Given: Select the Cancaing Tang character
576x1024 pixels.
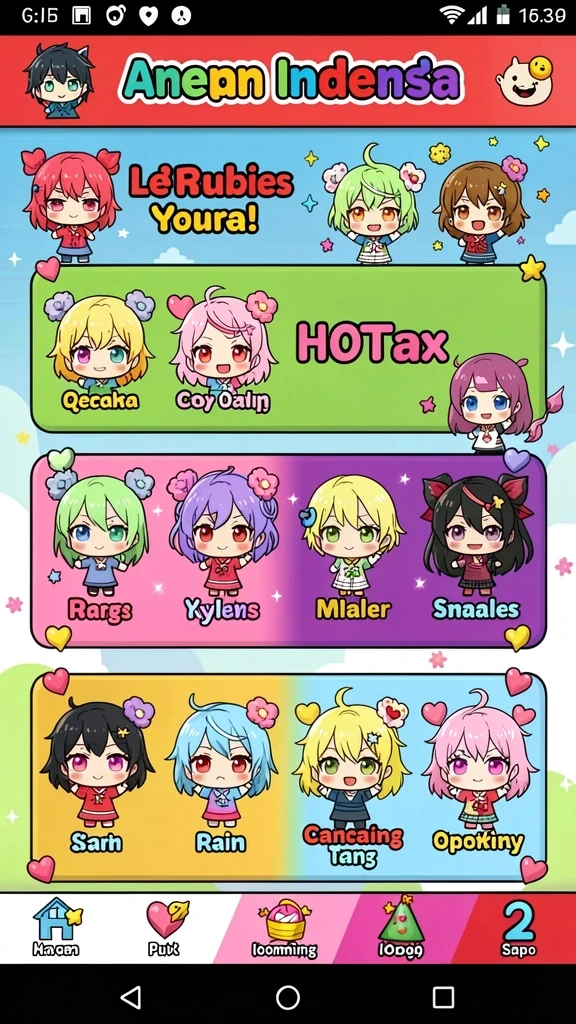Looking at the screenshot, I should pos(353,778).
